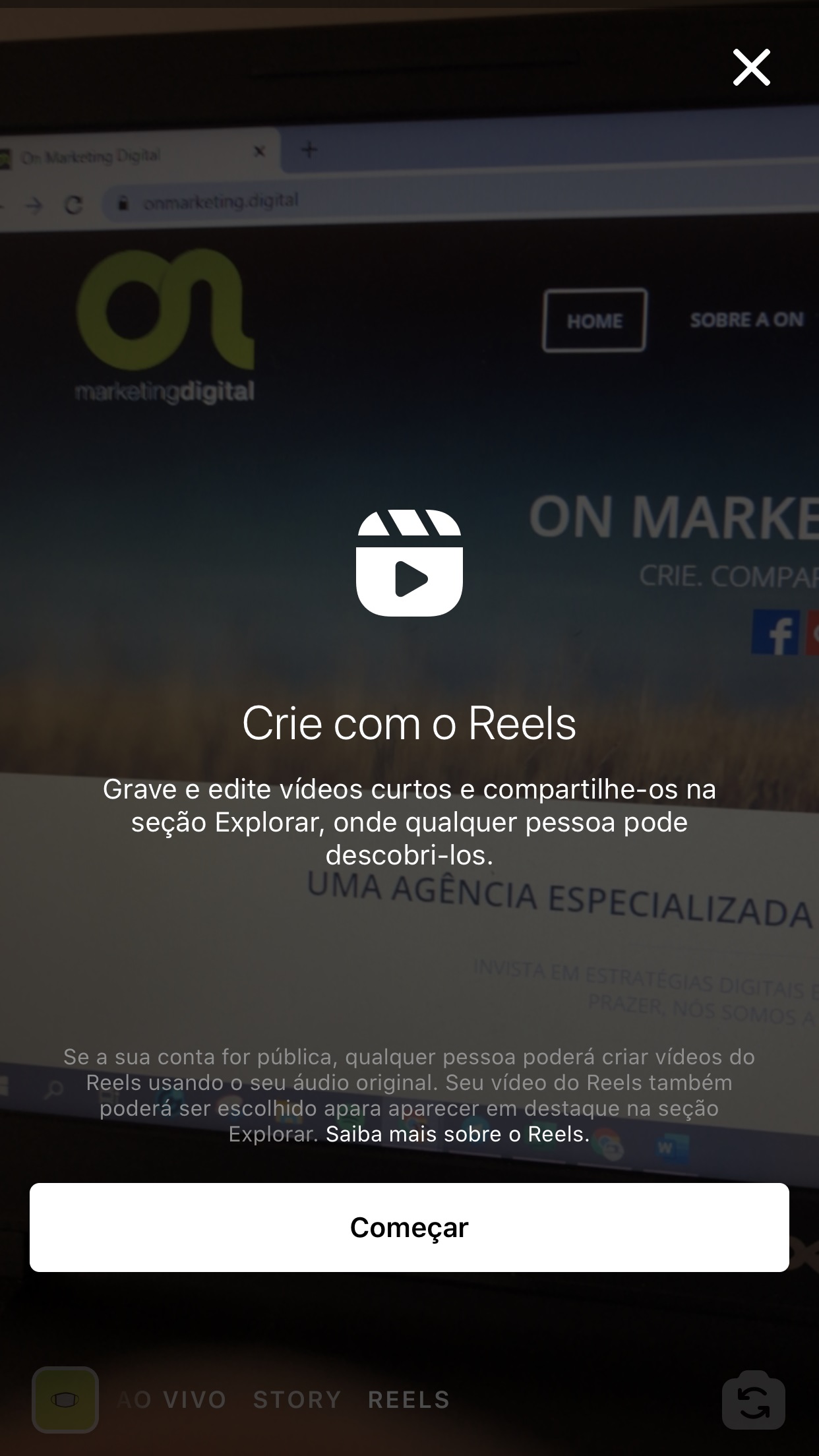Select the Reels mode
Image resolution: width=819 pixels, height=1456 pixels.
point(409,1399)
